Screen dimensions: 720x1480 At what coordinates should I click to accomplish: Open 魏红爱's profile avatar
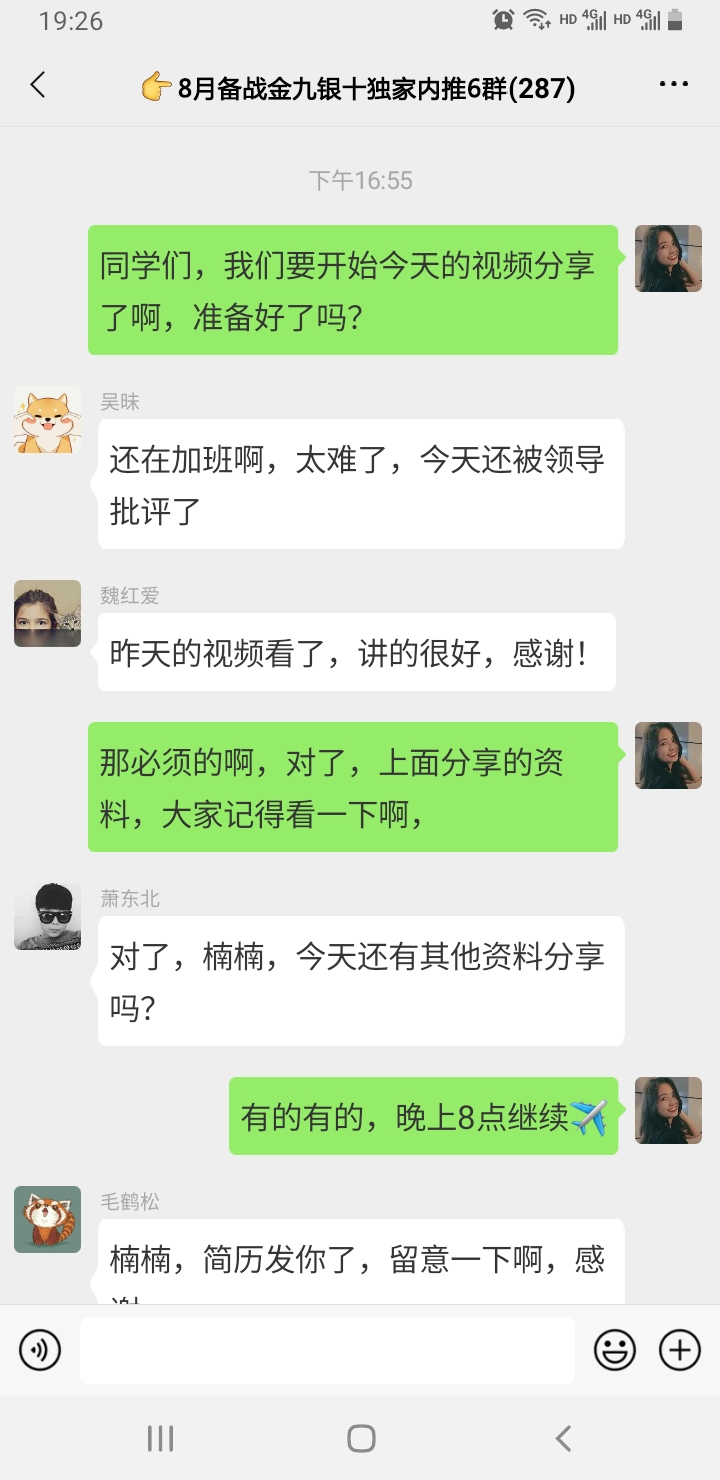click(47, 613)
